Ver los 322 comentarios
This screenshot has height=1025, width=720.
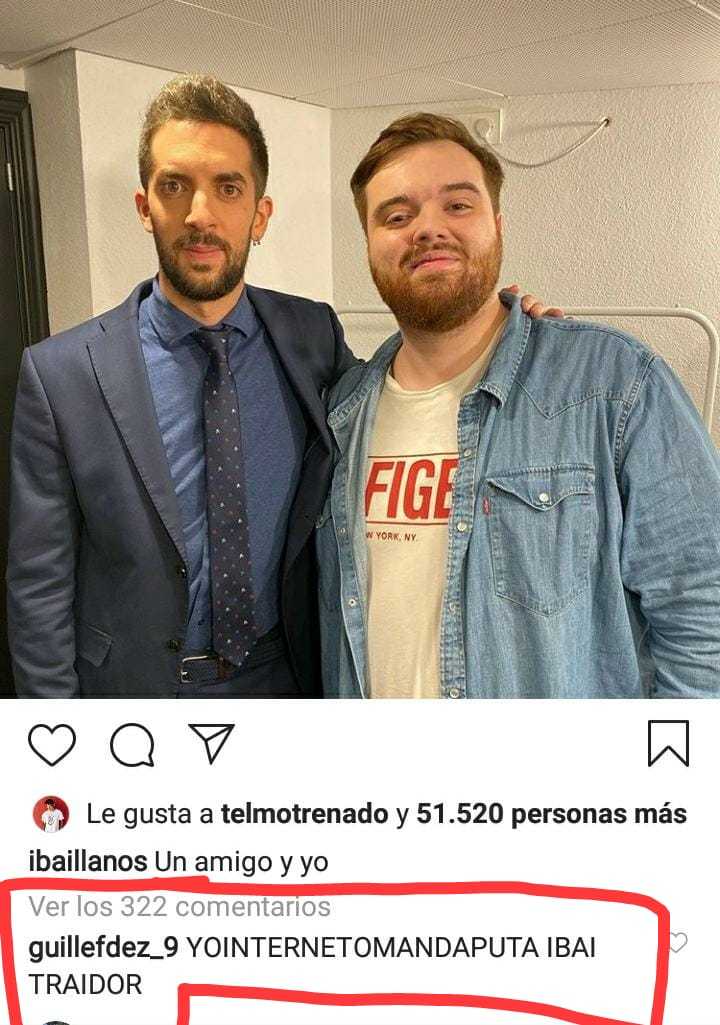[x=179, y=907]
